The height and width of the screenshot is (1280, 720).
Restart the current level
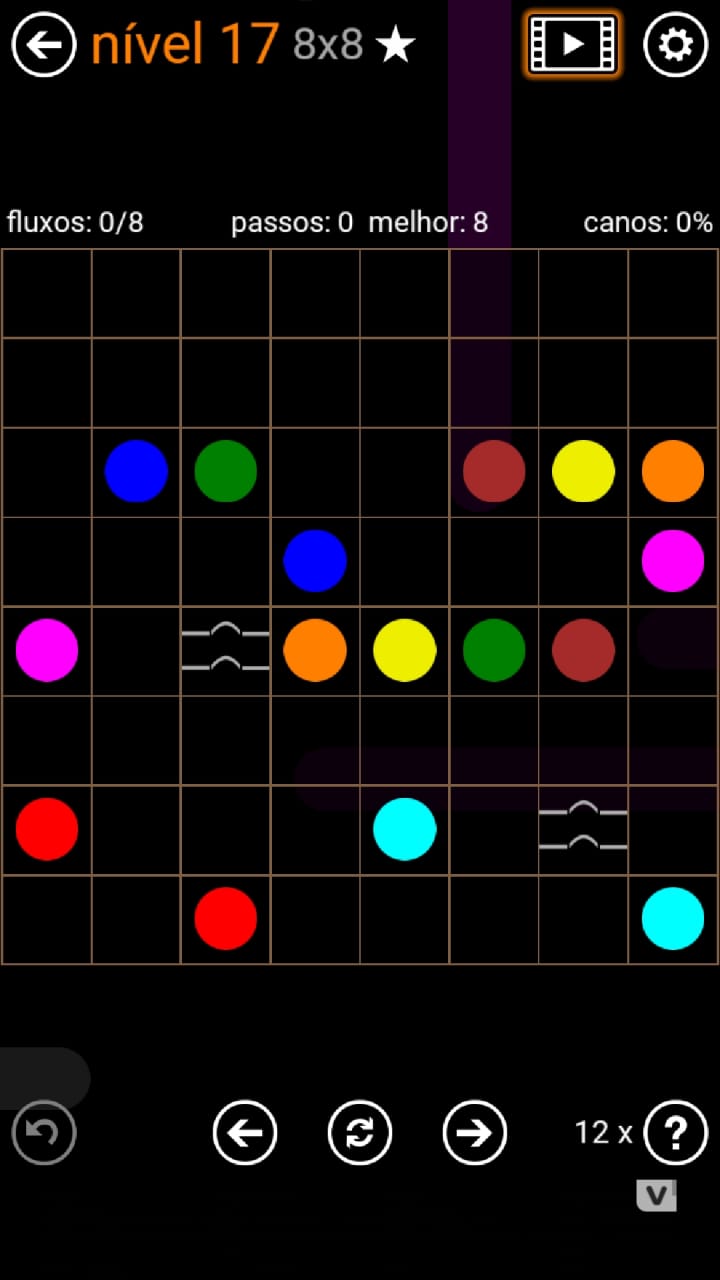coord(360,1132)
